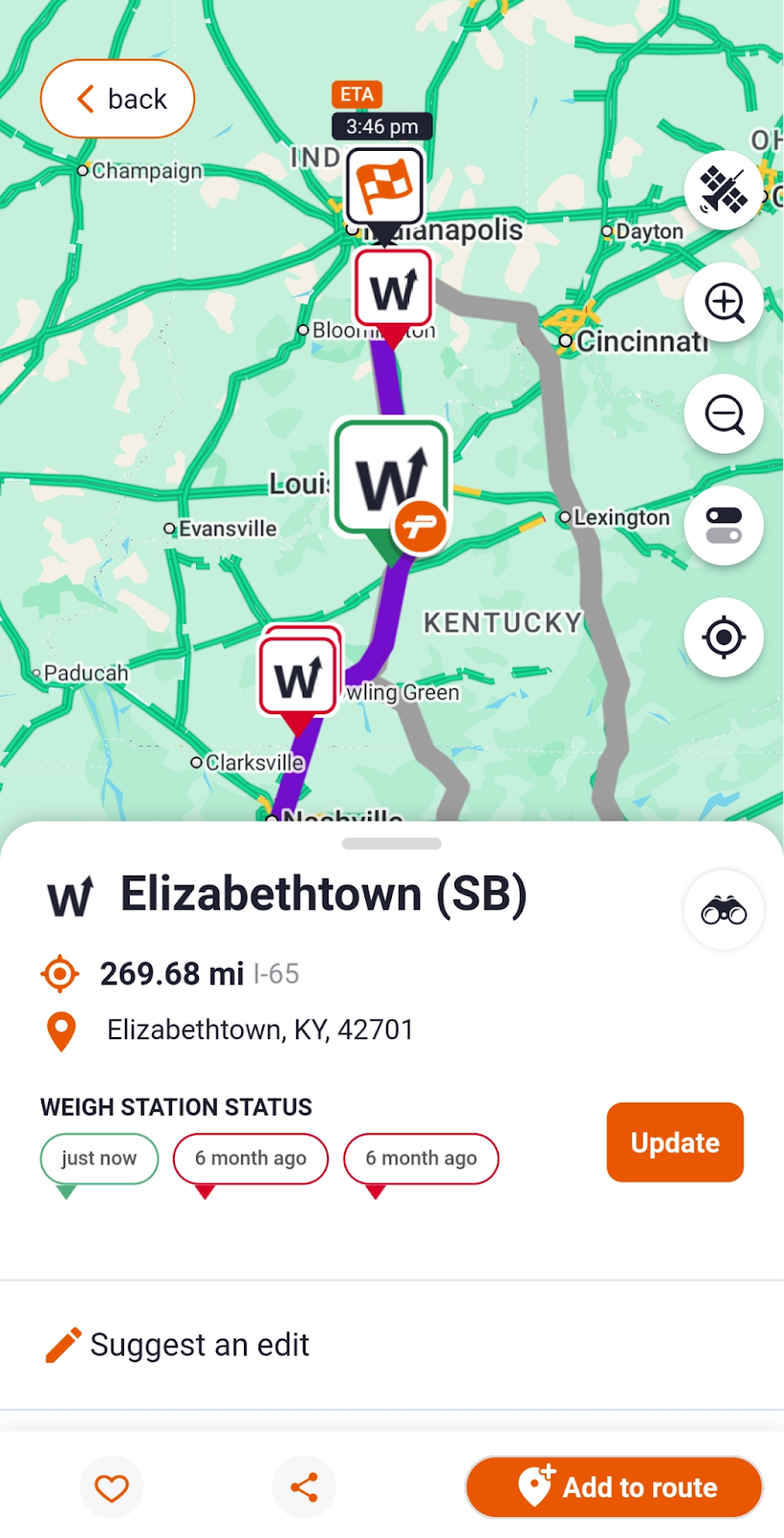Tap the destination checkered flag marker
The image size is (784, 1538).
point(384,187)
